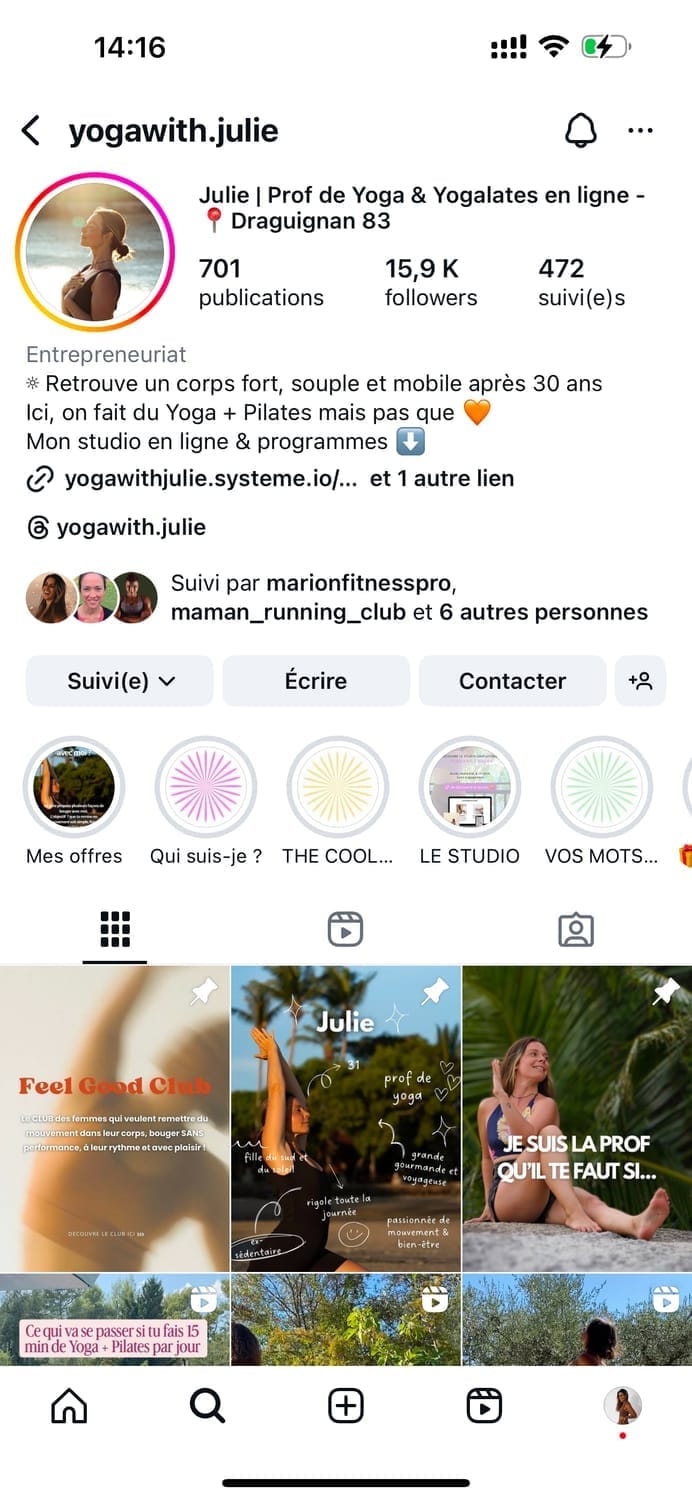Go back with the arrow
This screenshot has height=1500, width=692.
tap(31, 131)
